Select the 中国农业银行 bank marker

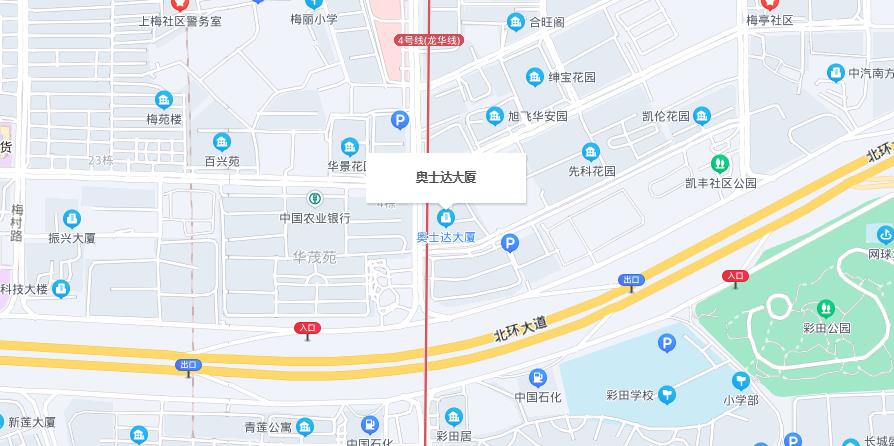click(x=314, y=199)
